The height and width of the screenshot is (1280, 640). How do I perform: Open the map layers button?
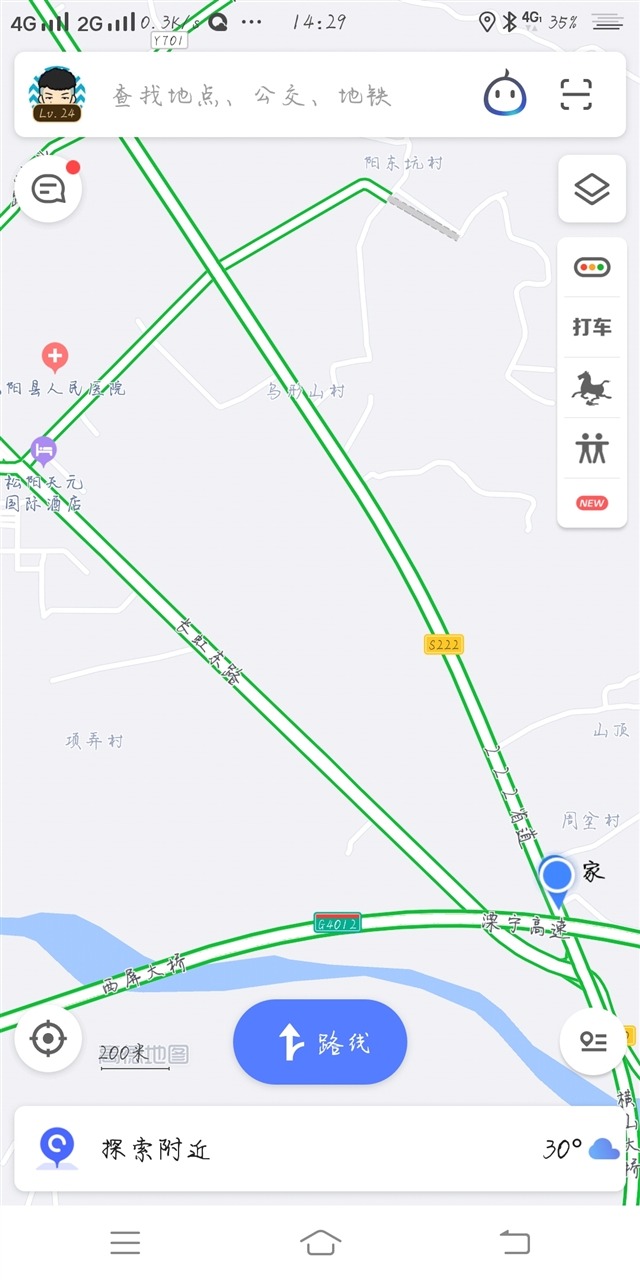tap(592, 189)
